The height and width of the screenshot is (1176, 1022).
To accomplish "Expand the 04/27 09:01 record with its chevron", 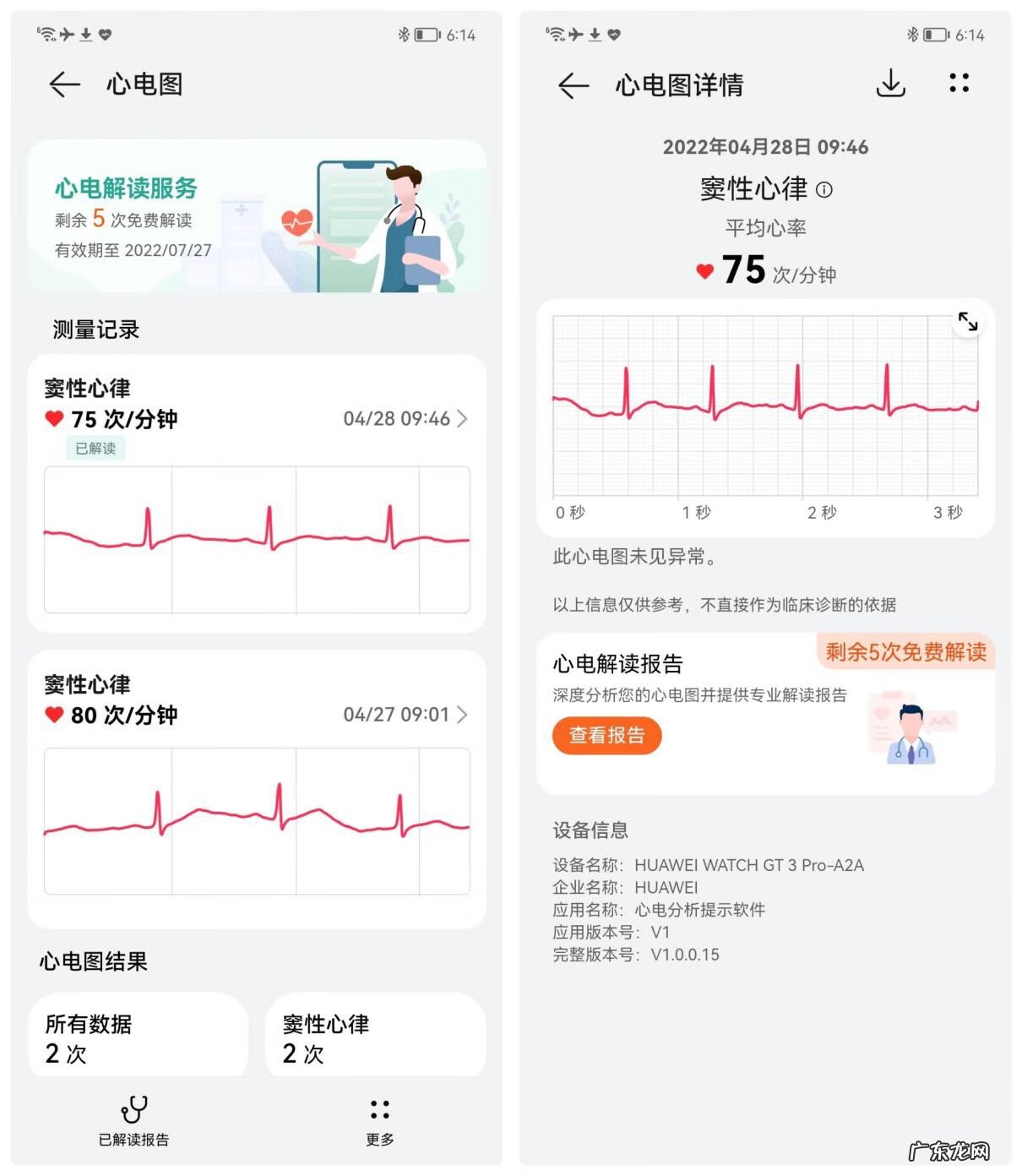I will point(463,714).
